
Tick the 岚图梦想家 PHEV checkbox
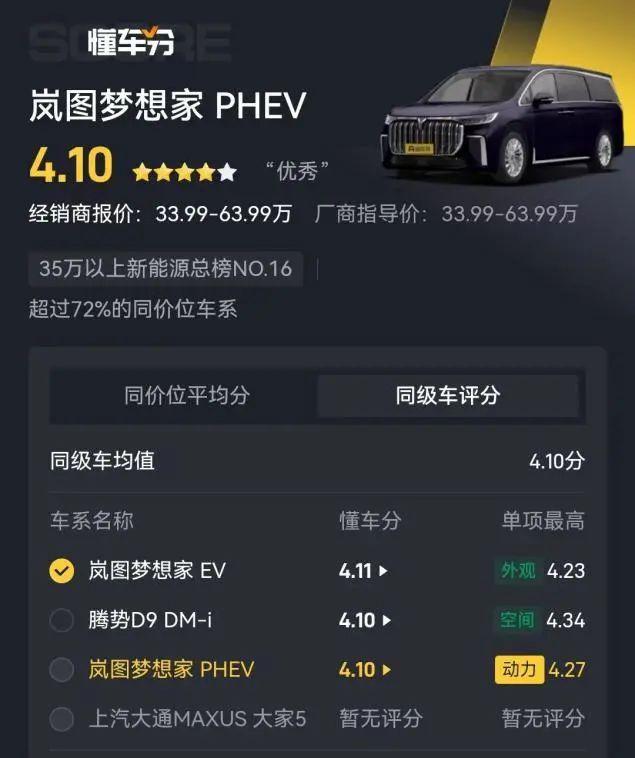[x=62, y=669]
